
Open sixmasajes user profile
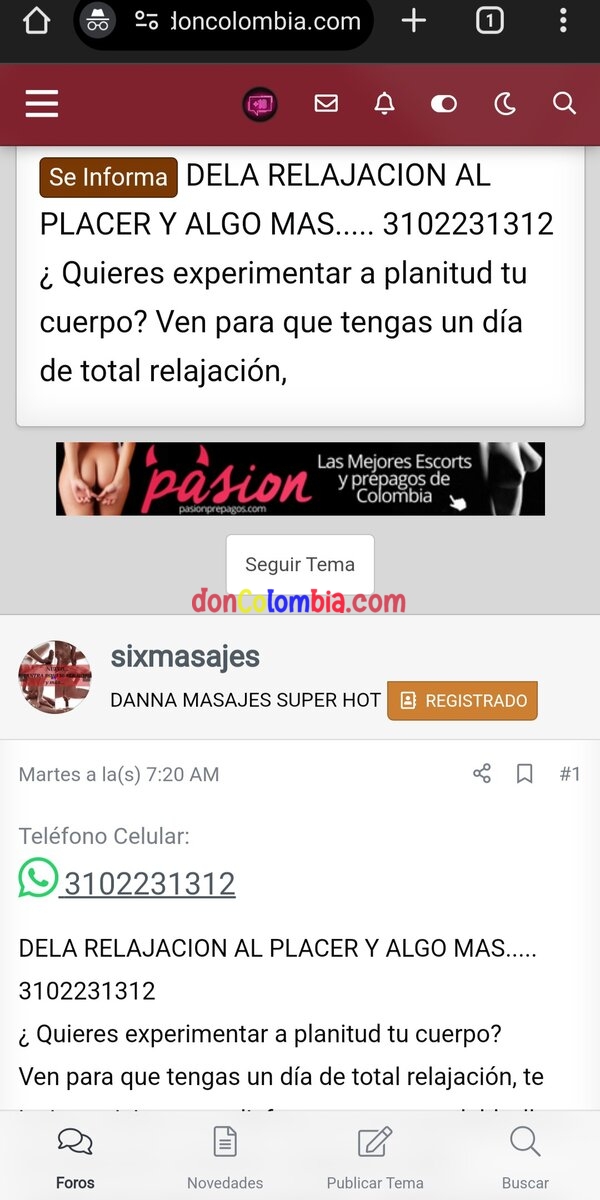185,657
